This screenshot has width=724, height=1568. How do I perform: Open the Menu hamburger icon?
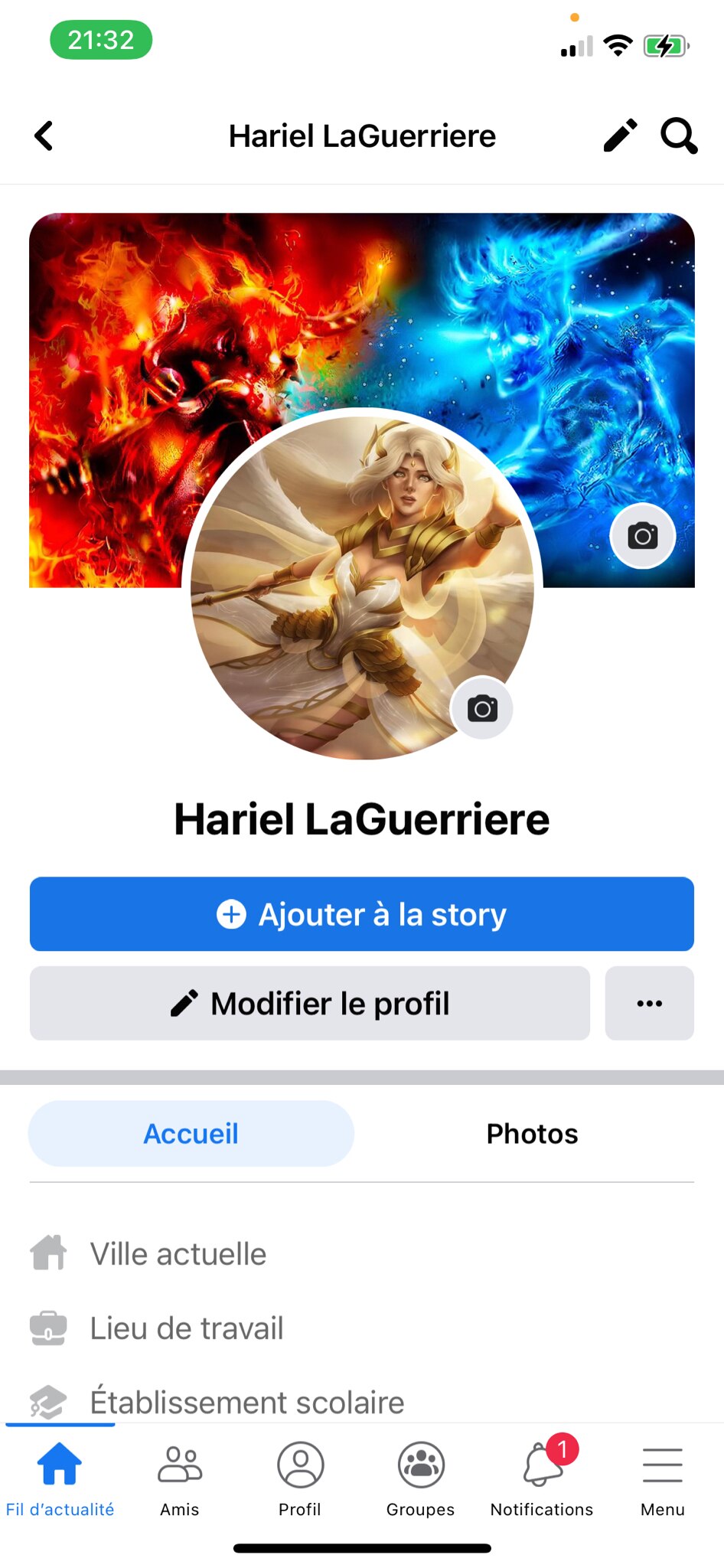coord(661,1464)
